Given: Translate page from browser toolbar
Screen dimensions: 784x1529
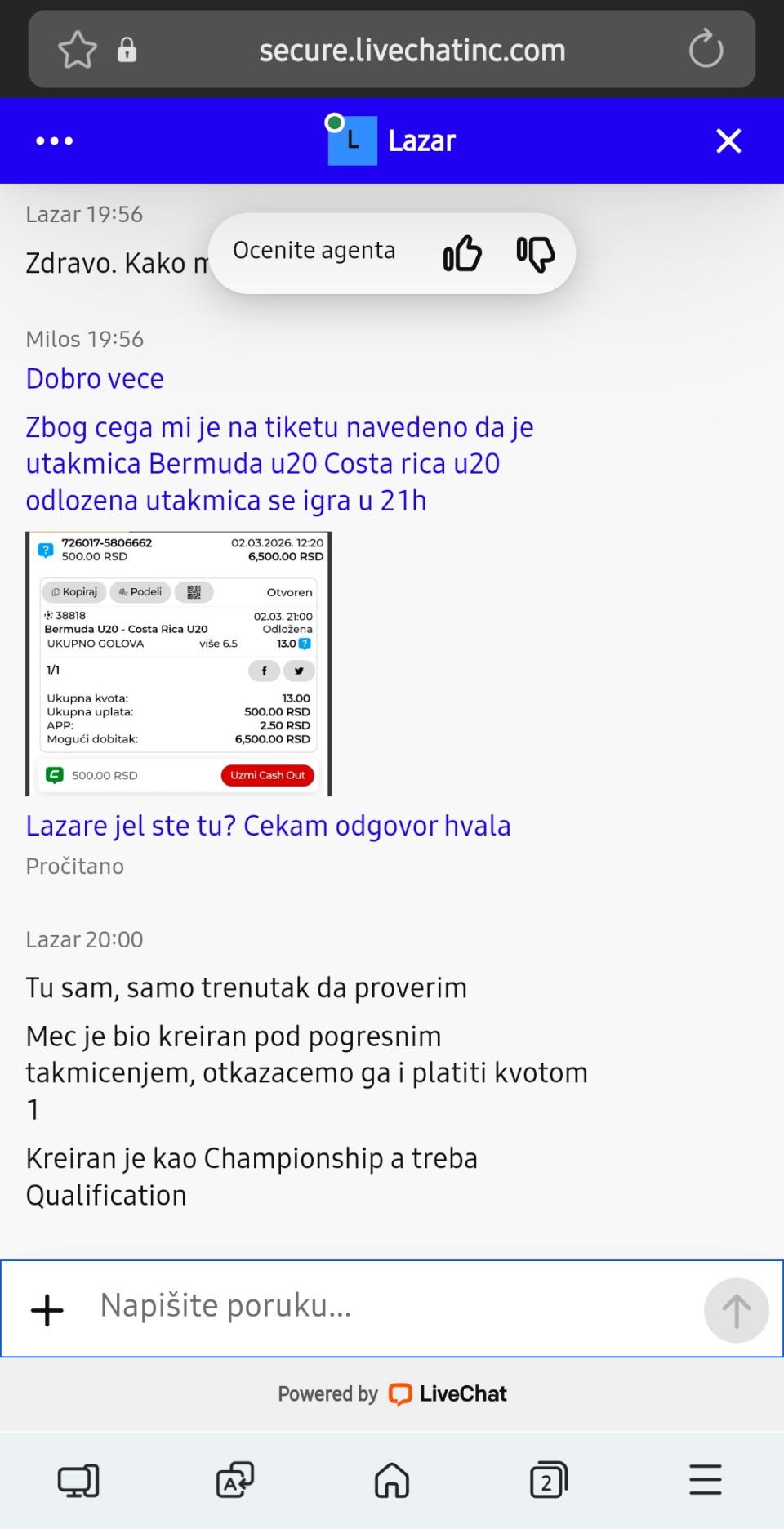Looking at the screenshot, I should click(235, 1480).
